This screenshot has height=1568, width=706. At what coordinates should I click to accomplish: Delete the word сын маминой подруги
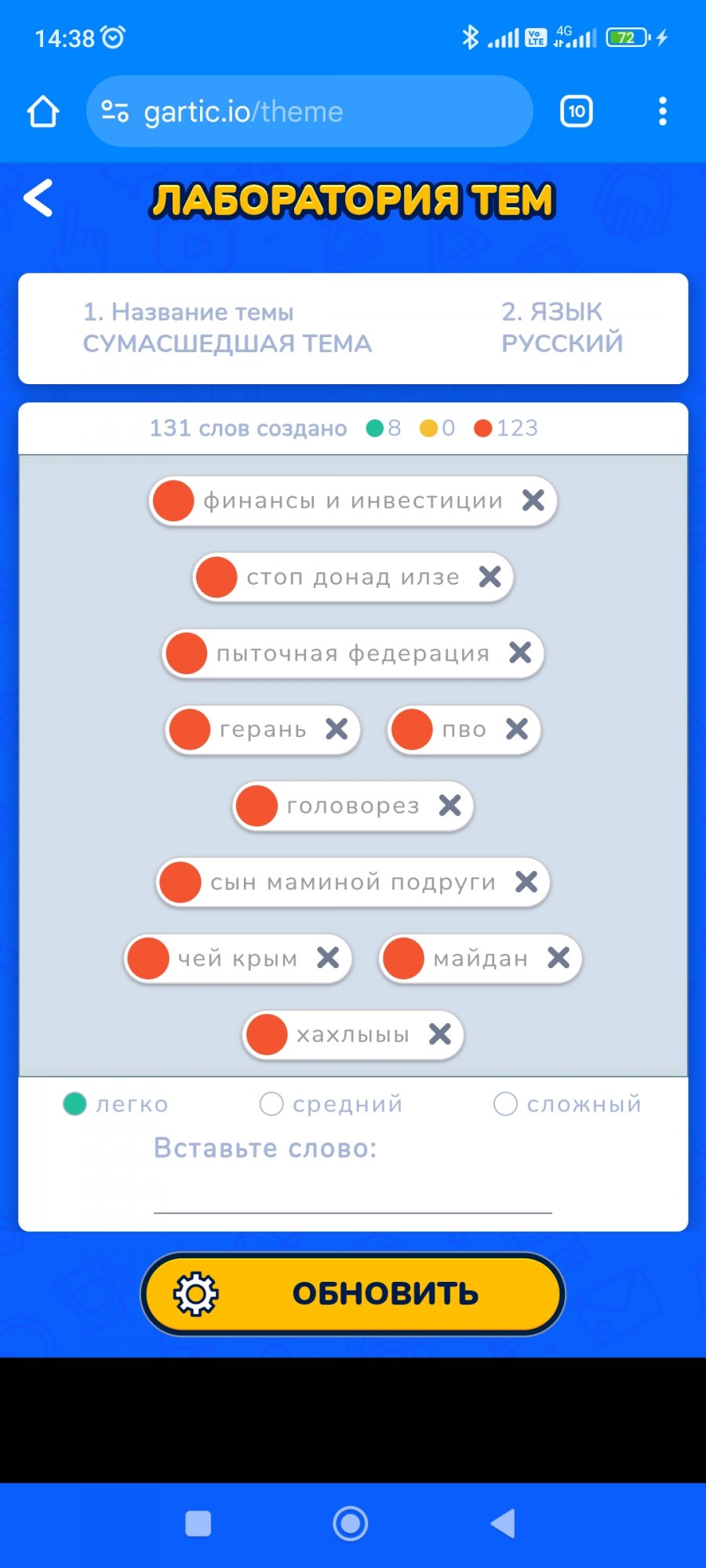click(x=526, y=882)
